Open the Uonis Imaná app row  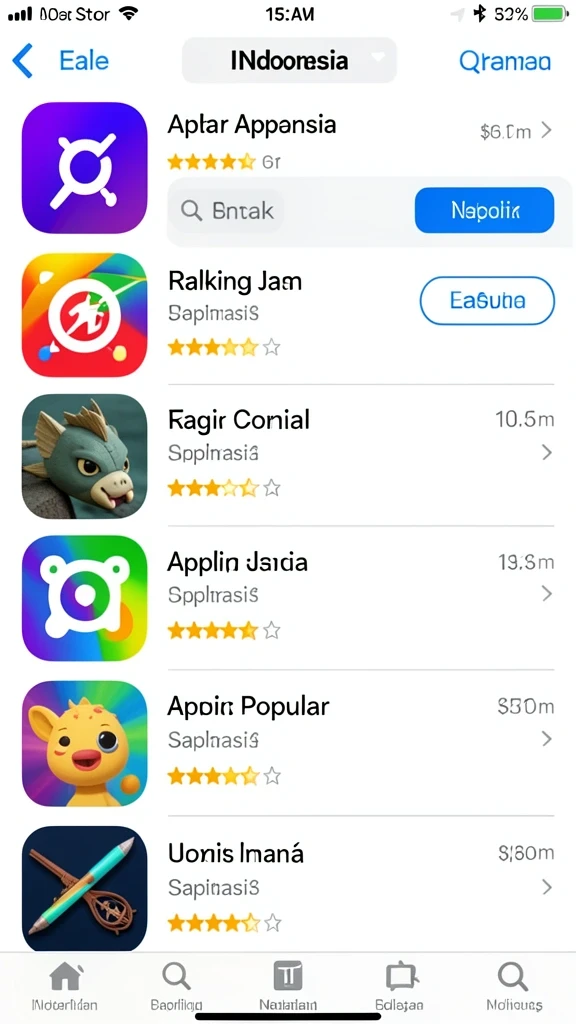(287, 889)
